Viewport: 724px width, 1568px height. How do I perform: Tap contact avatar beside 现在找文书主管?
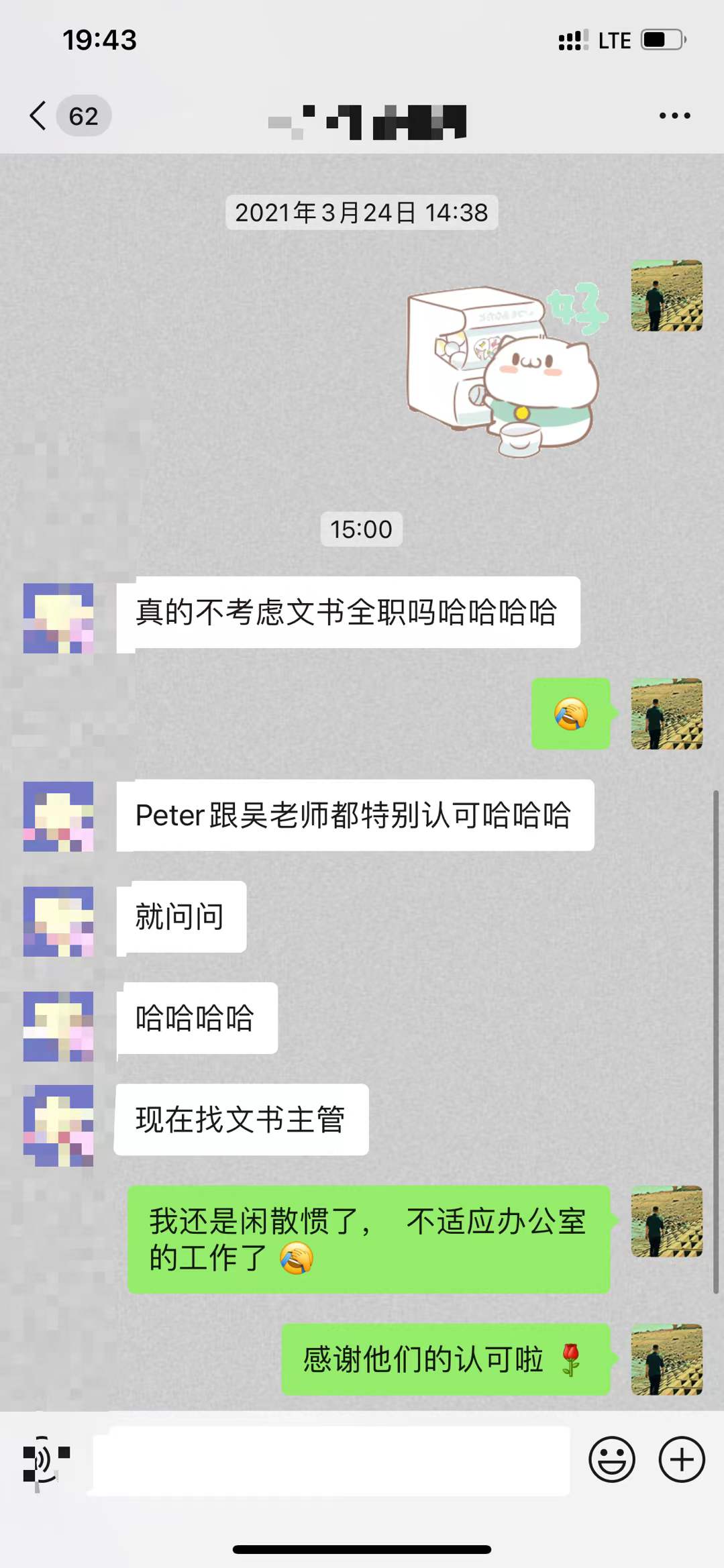click(x=58, y=1125)
